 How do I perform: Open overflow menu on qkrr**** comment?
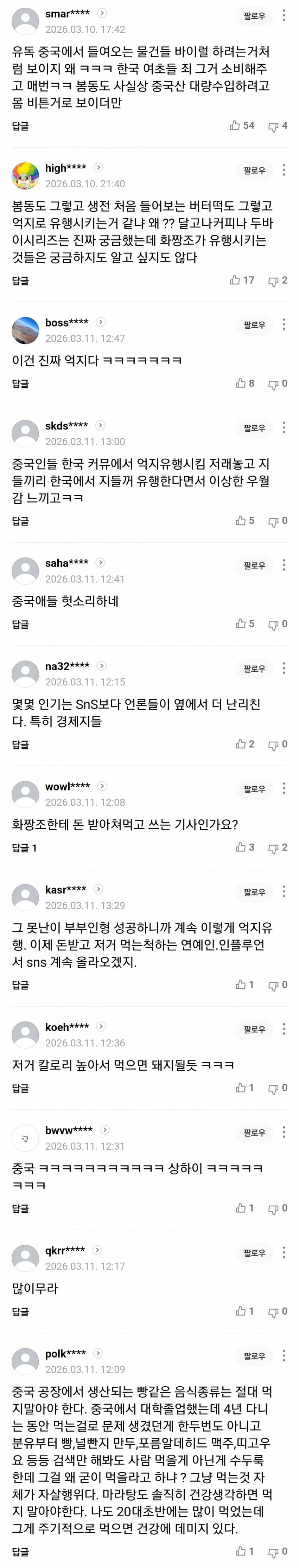tap(284, 1253)
